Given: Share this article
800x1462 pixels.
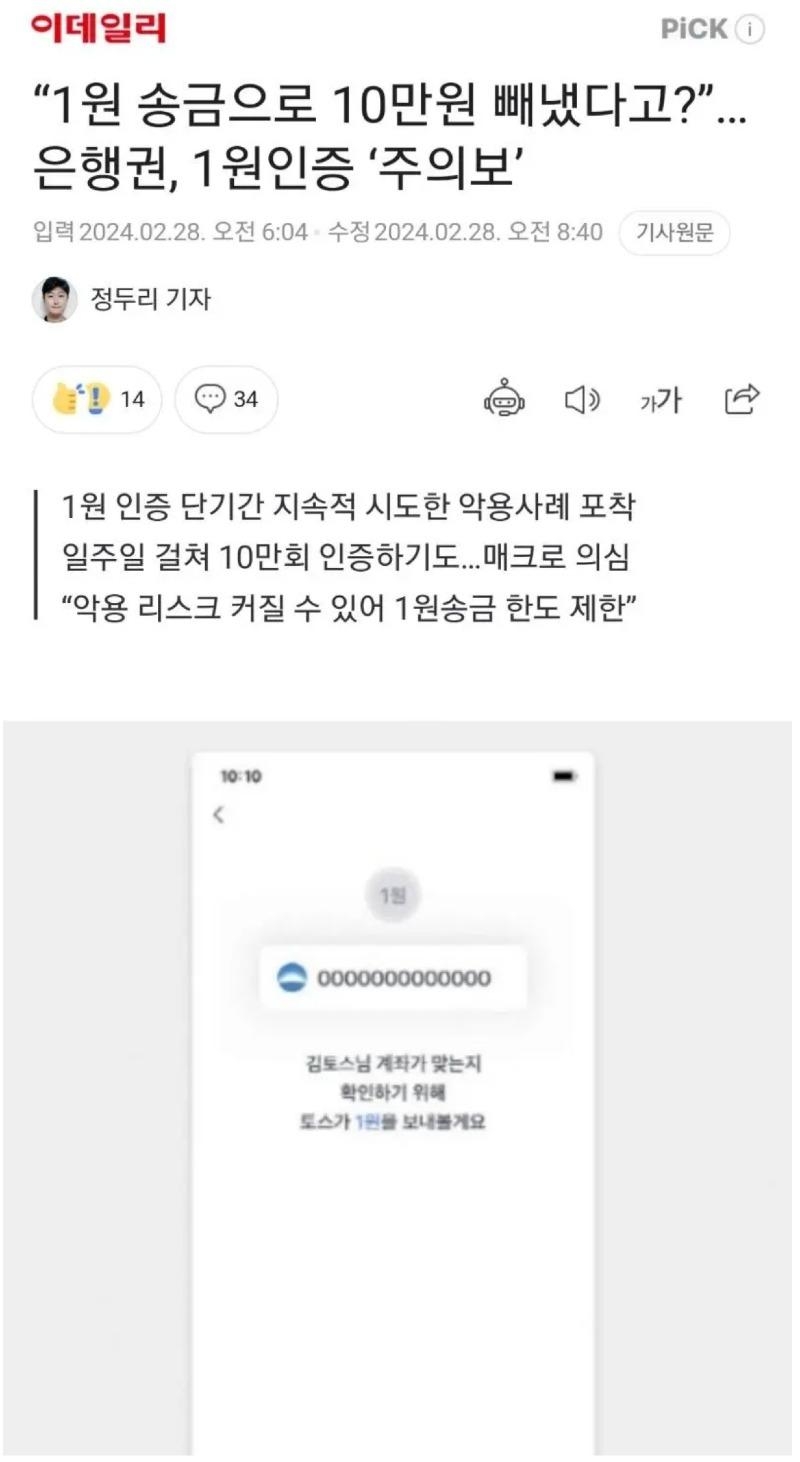Looking at the screenshot, I should click(742, 400).
